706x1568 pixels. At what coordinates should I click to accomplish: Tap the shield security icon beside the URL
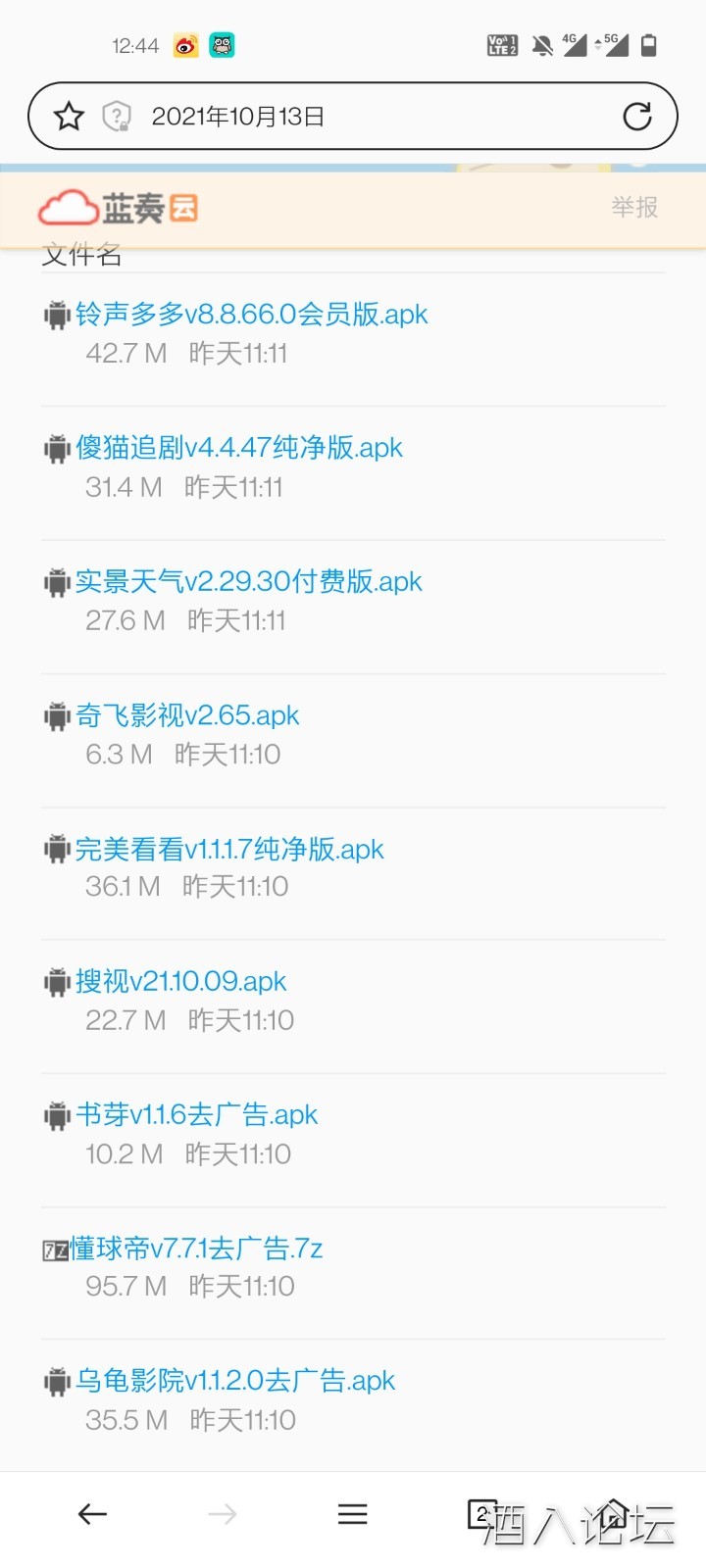[118, 116]
